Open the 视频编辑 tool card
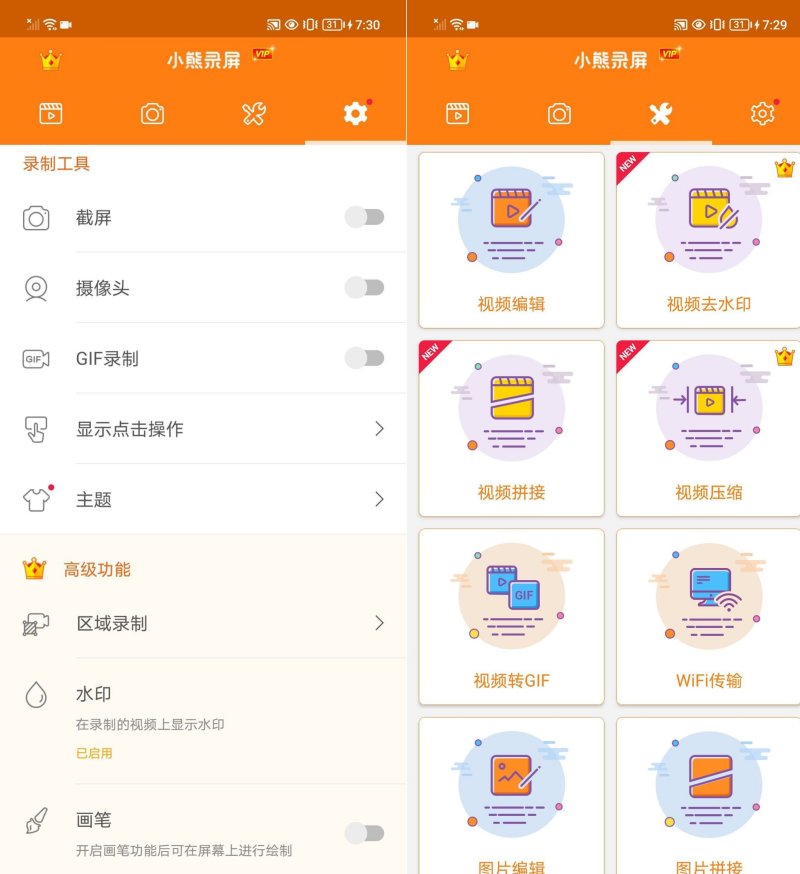Image resolution: width=800 pixels, height=874 pixels. 511,240
